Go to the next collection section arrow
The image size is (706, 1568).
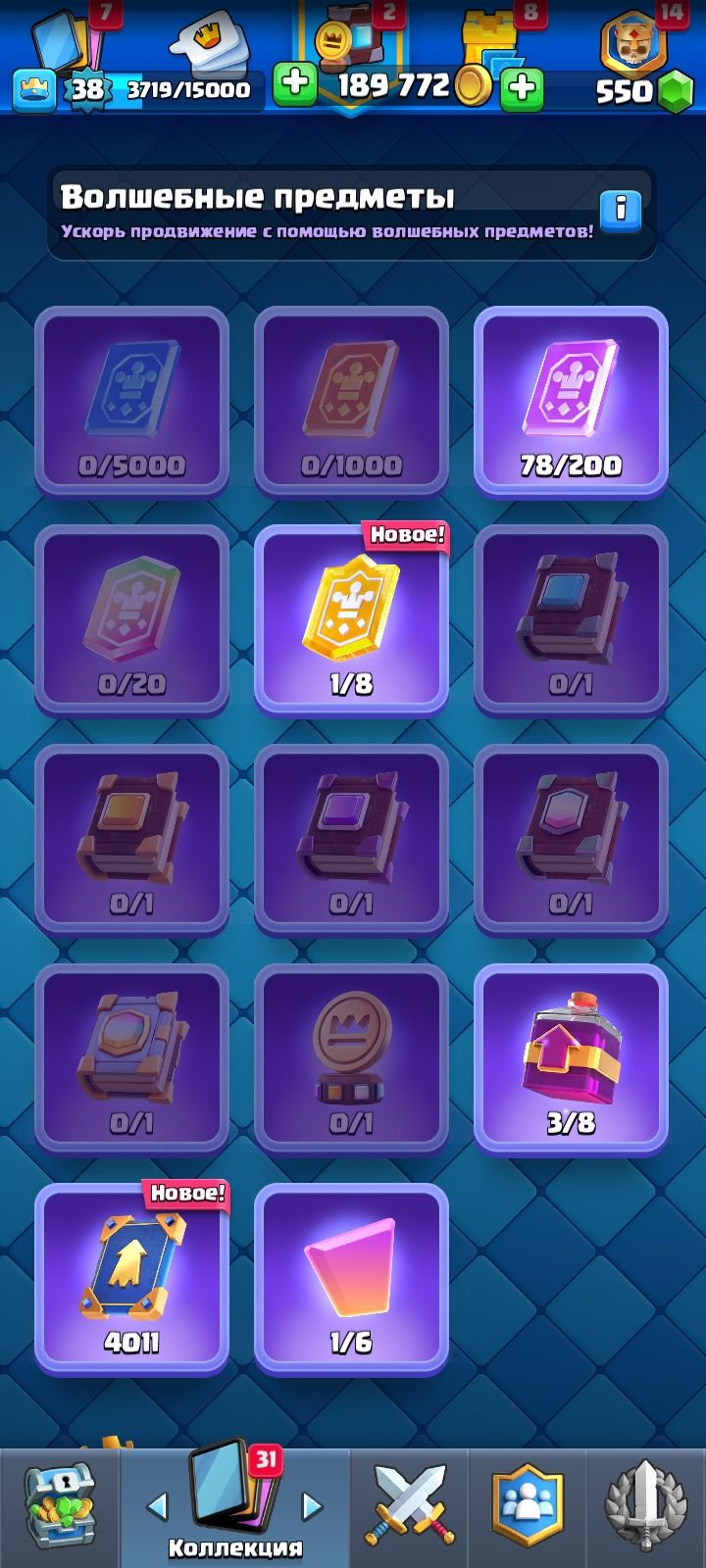point(312,1506)
